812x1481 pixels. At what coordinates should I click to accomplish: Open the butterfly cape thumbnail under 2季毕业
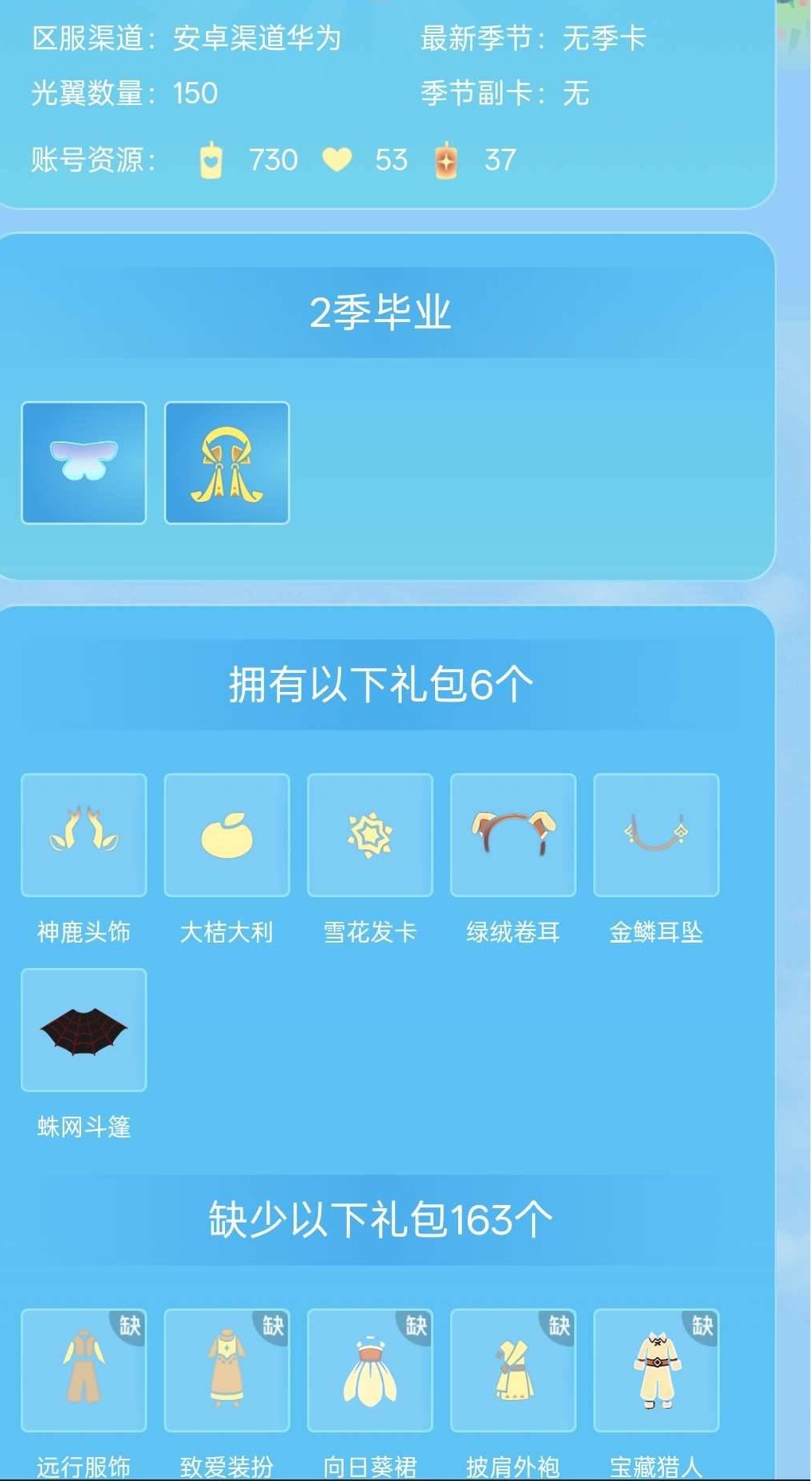(83, 463)
